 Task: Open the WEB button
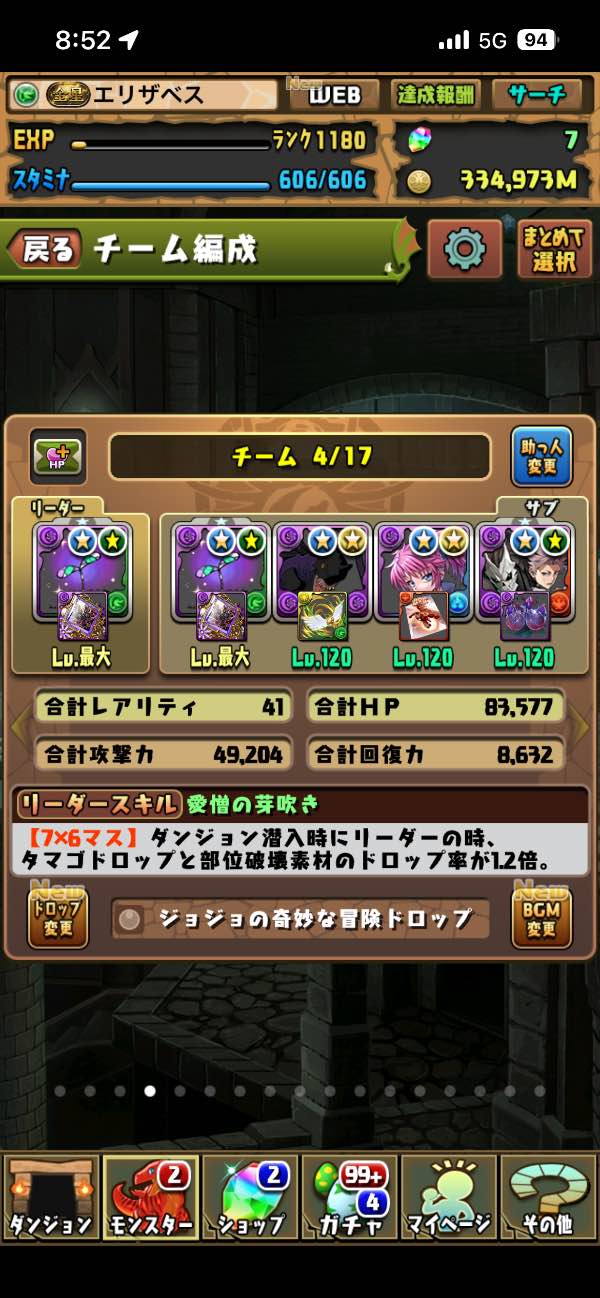[x=333, y=96]
